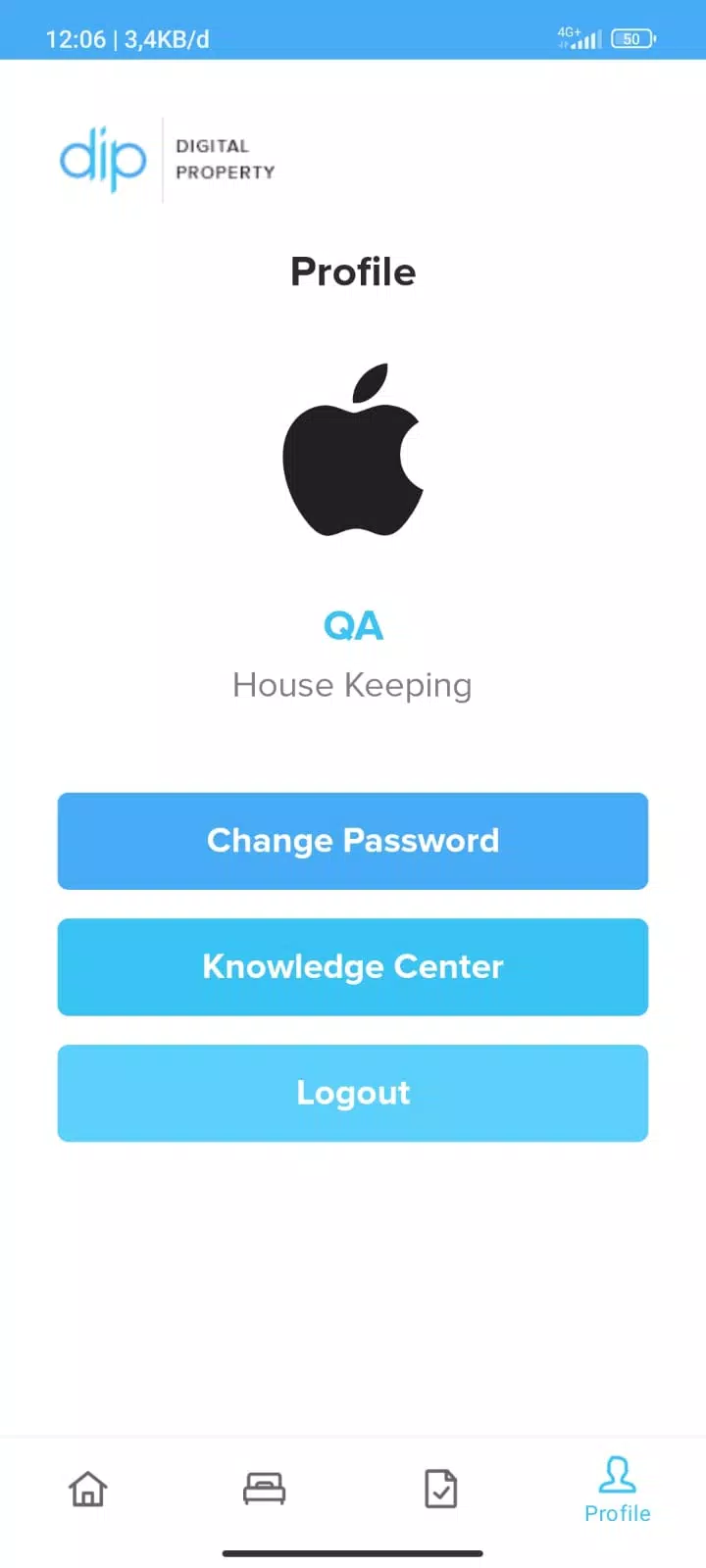
Task: Tap the gesture navigation bar at bottom
Action: point(353,1553)
